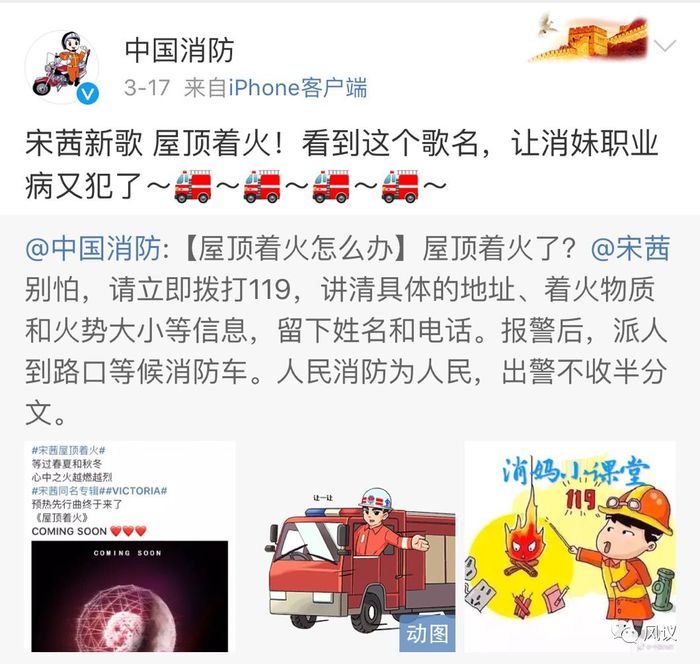This screenshot has height=664, width=700.
Task: View the Coming Soon song poster image
Action: (x=129, y=546)
